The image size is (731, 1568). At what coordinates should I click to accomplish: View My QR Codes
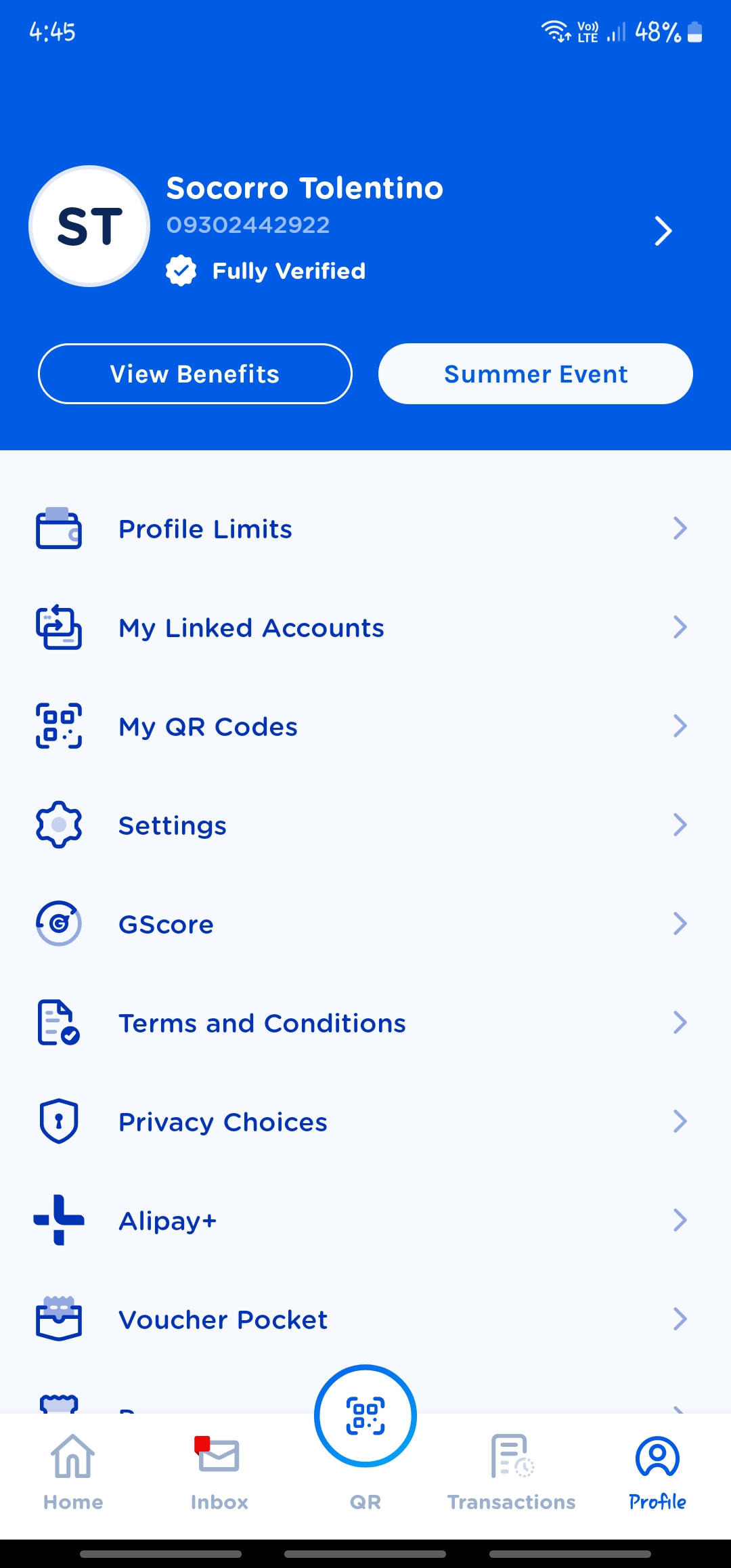365,726
